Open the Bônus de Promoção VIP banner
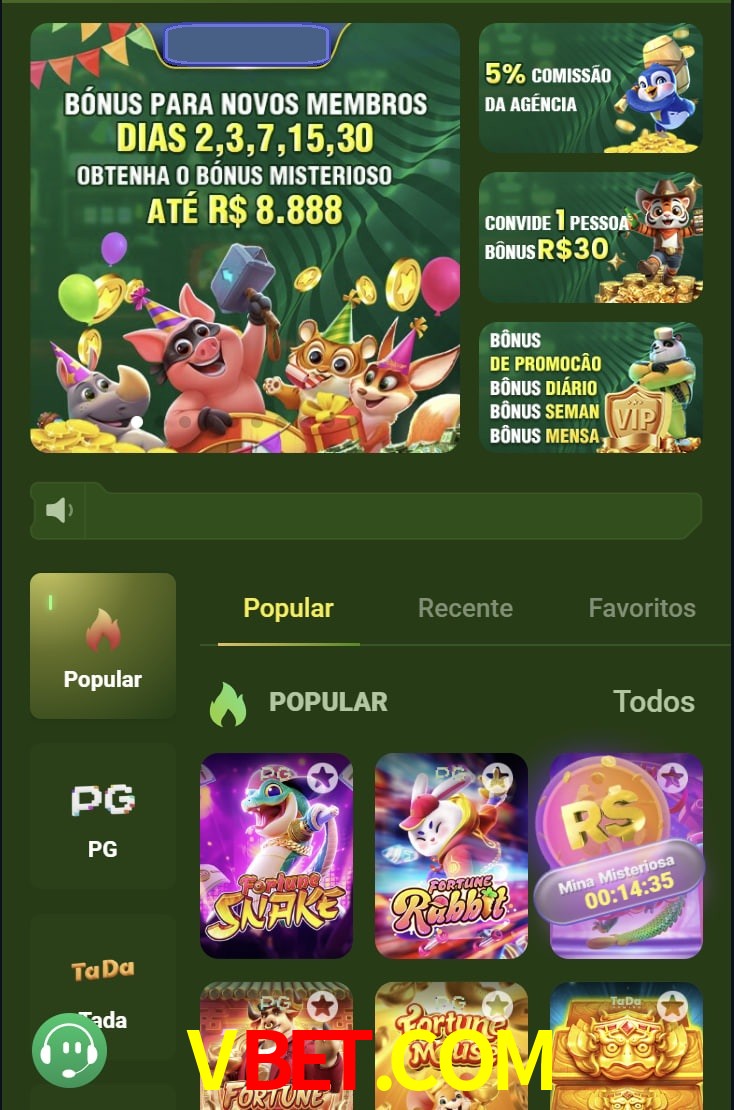The height and width of the screenshot is (1110, 734). point(590,386)
